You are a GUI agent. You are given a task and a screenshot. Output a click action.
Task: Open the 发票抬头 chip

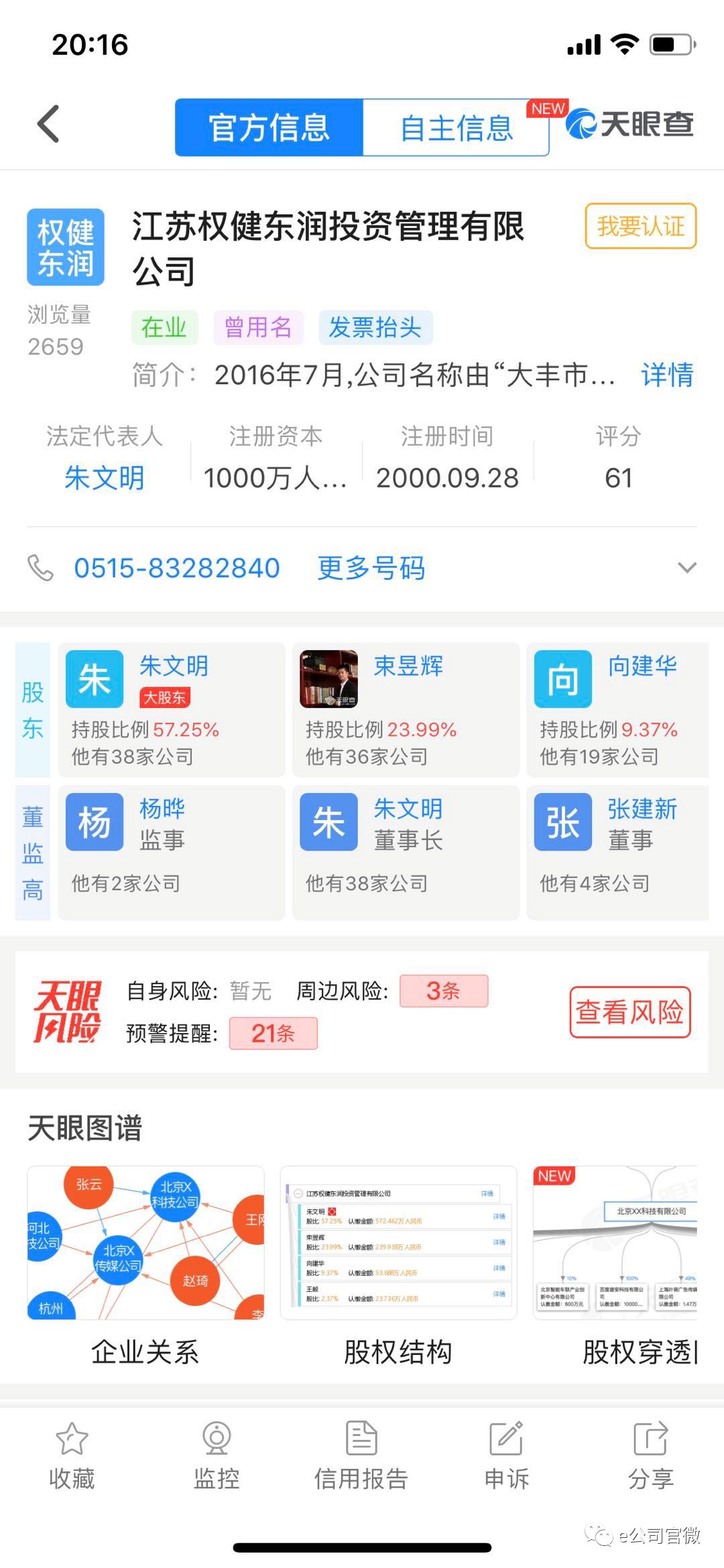click(x=375, y=328)
